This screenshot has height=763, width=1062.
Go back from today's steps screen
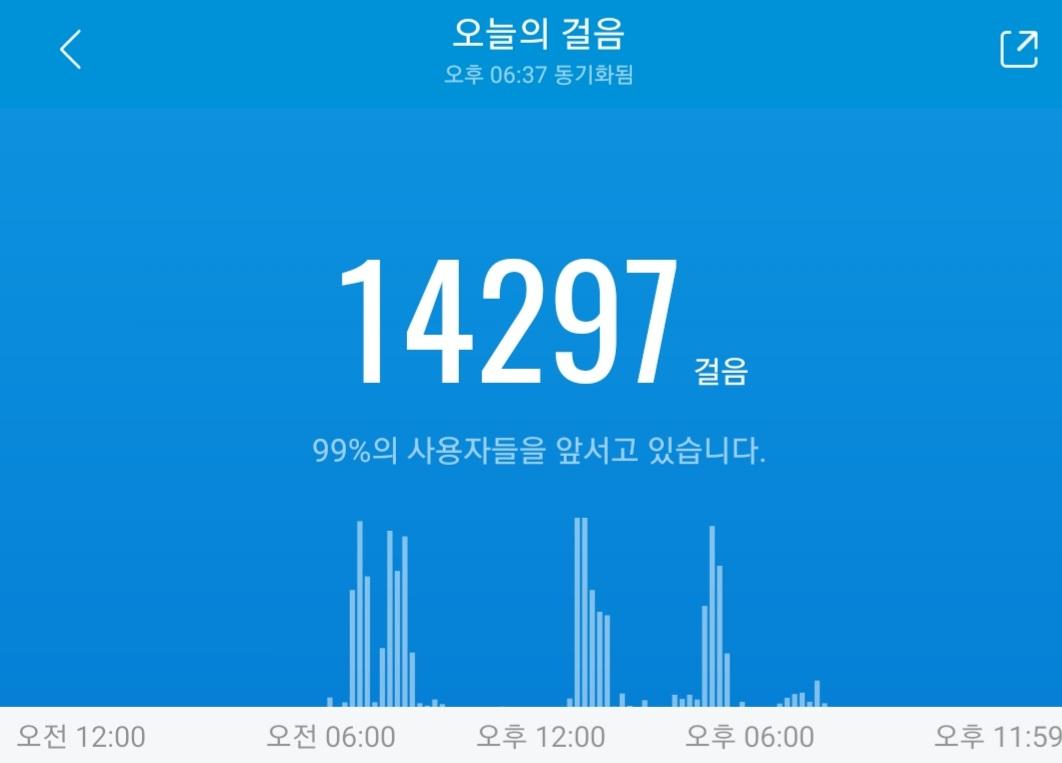[x=70, y=49]
